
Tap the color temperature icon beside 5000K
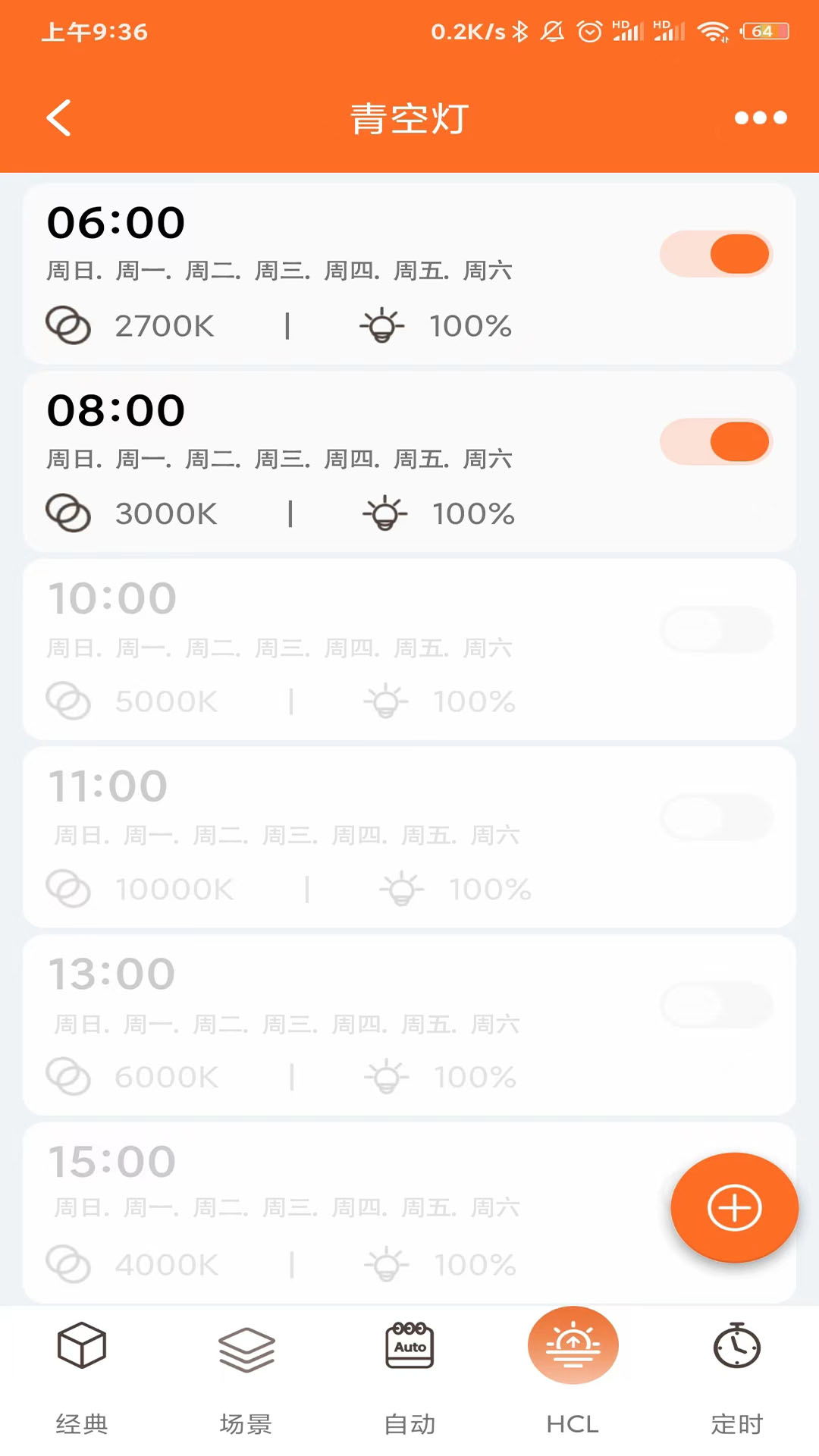tap(68, 700)
